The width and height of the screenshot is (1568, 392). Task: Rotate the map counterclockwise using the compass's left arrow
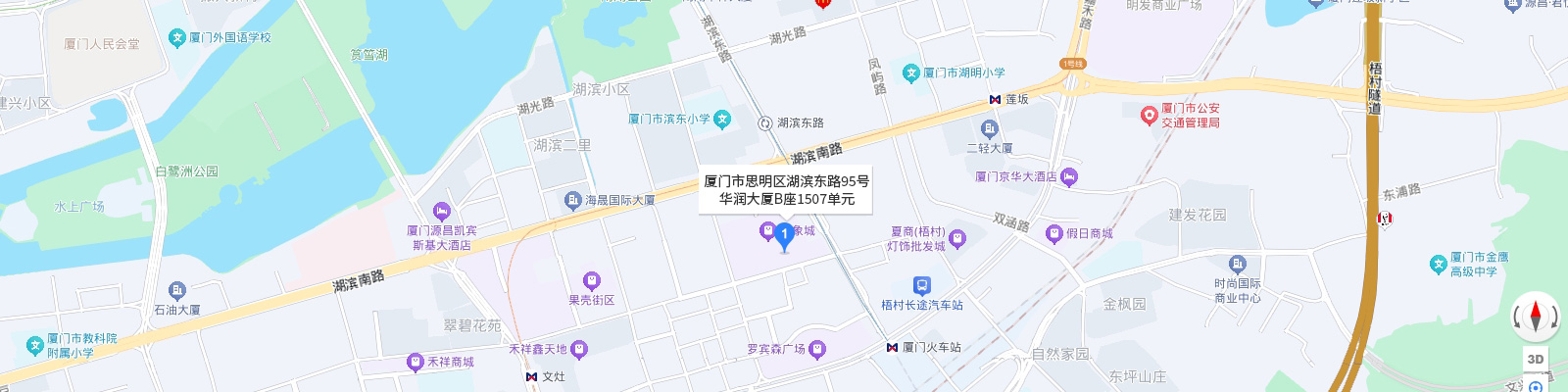[1519, 316]
